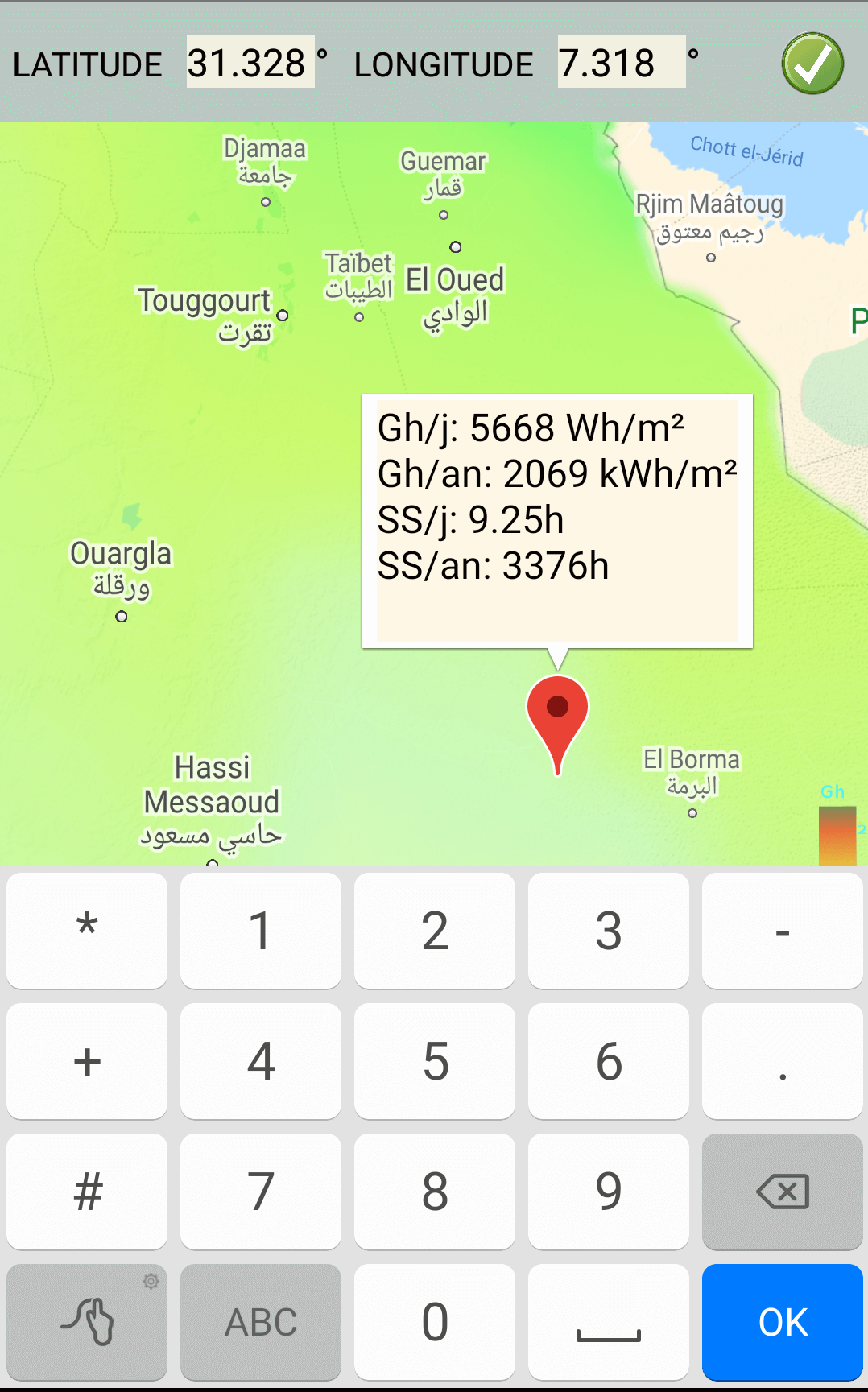The width and height of the screenshot is (868, 1392).
Task: Type digit 0 on the keypad
Action: (x=435, y=1322)
